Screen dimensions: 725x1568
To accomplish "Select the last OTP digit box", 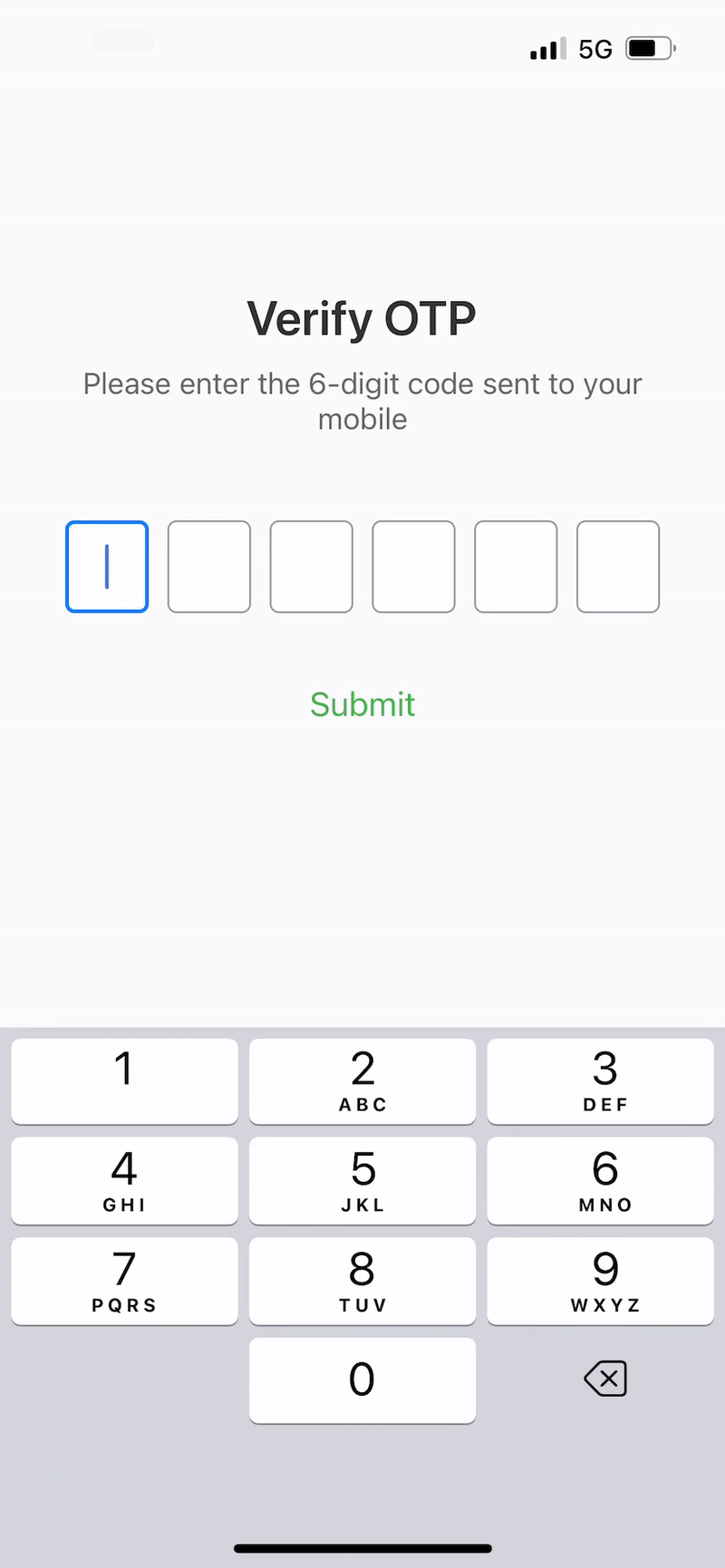I will 618,566.
